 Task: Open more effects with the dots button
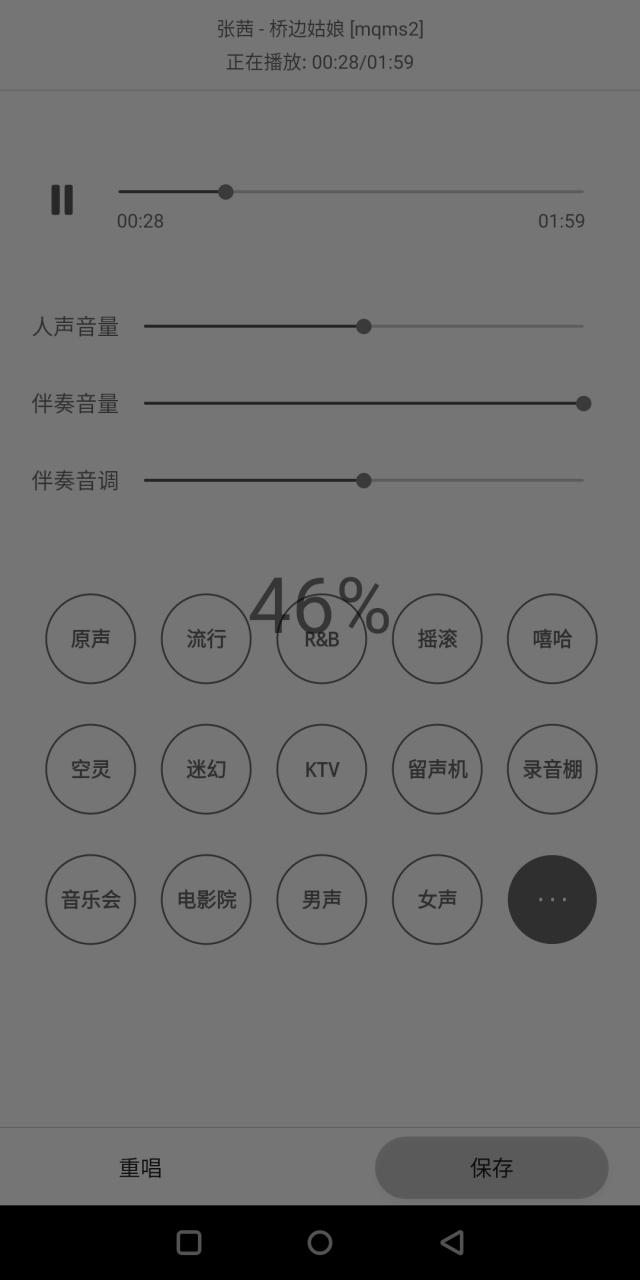pos(552,899)
